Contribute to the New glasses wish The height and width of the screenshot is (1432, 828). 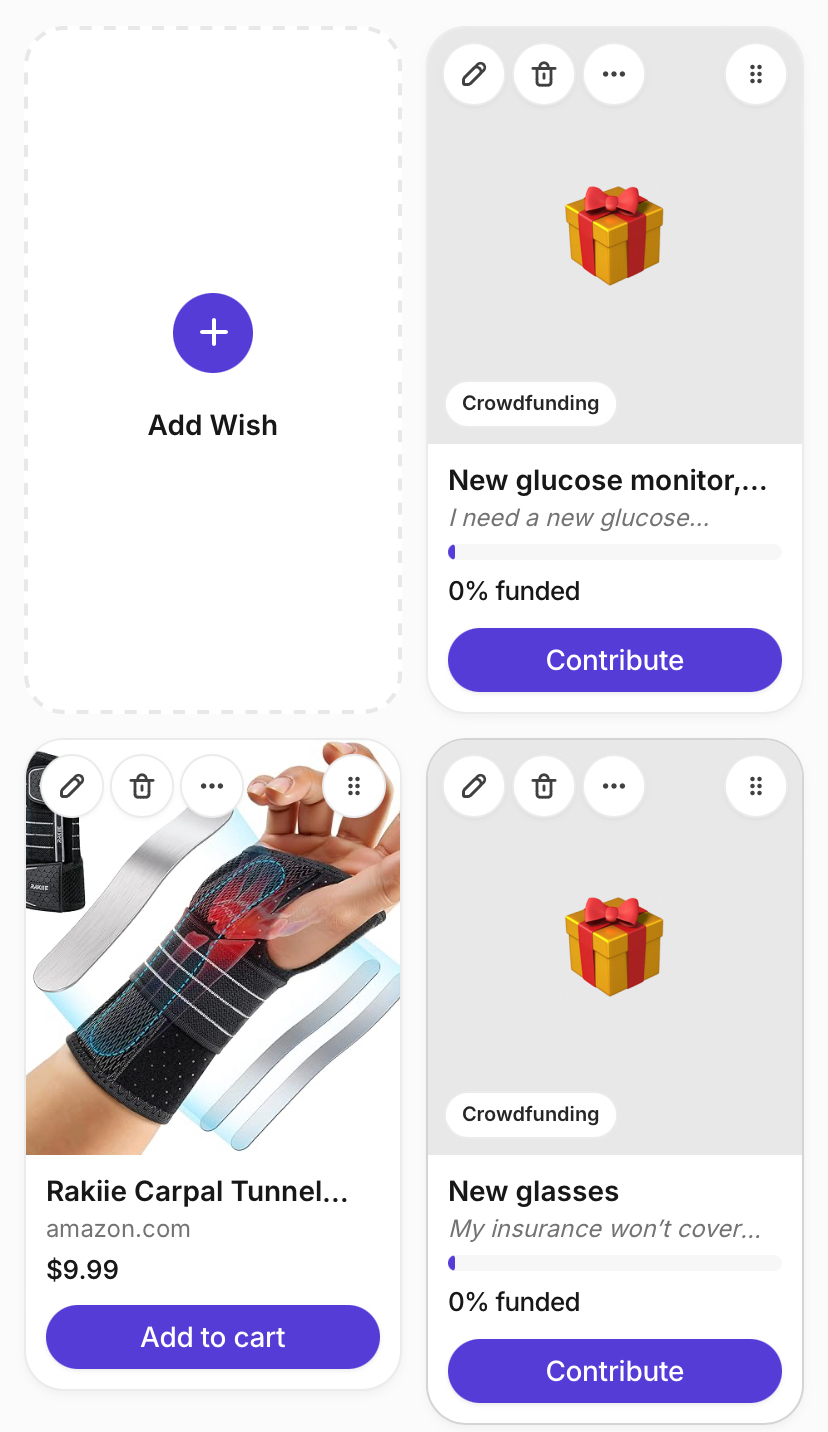[x=614, y=1371]
